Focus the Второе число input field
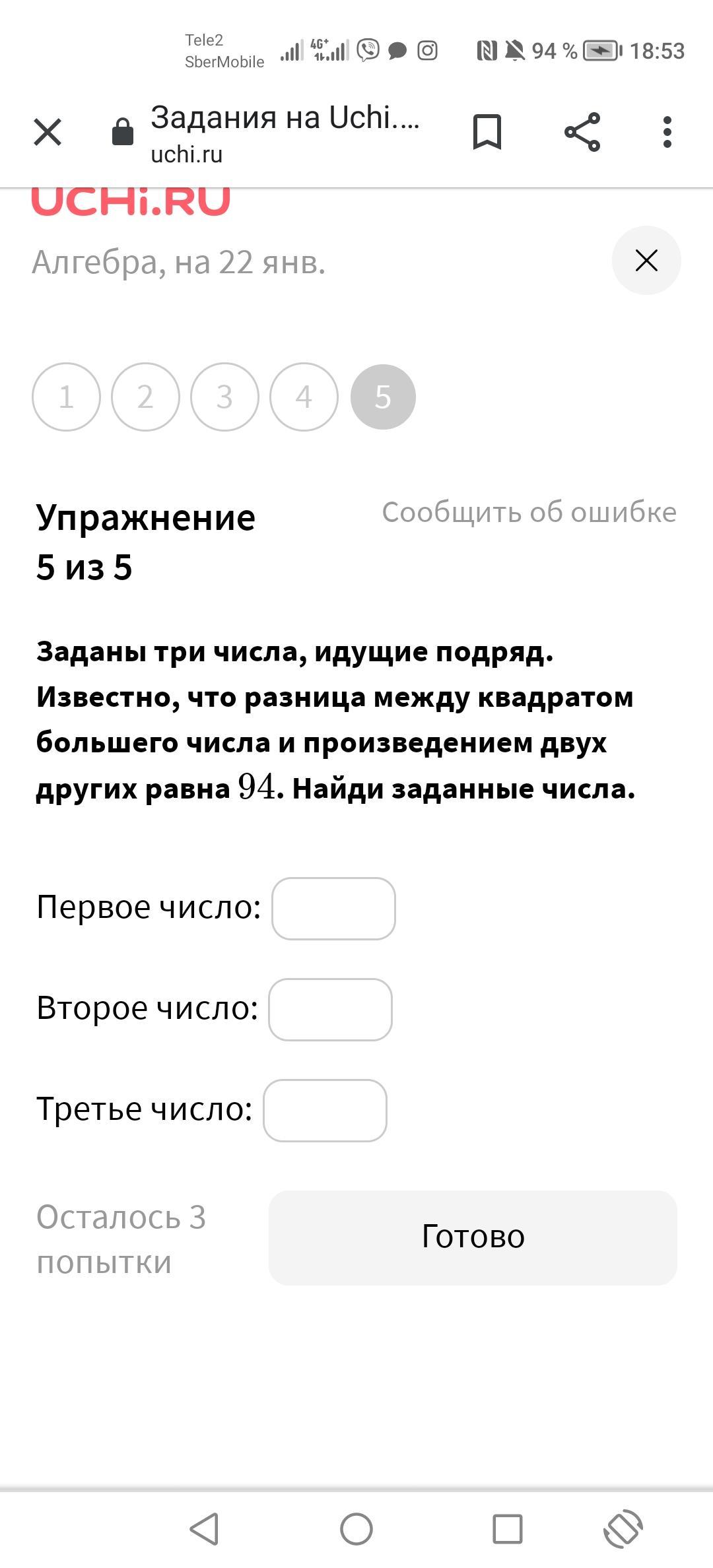The image size is (713, 1568). click(x=330, y=1009)
